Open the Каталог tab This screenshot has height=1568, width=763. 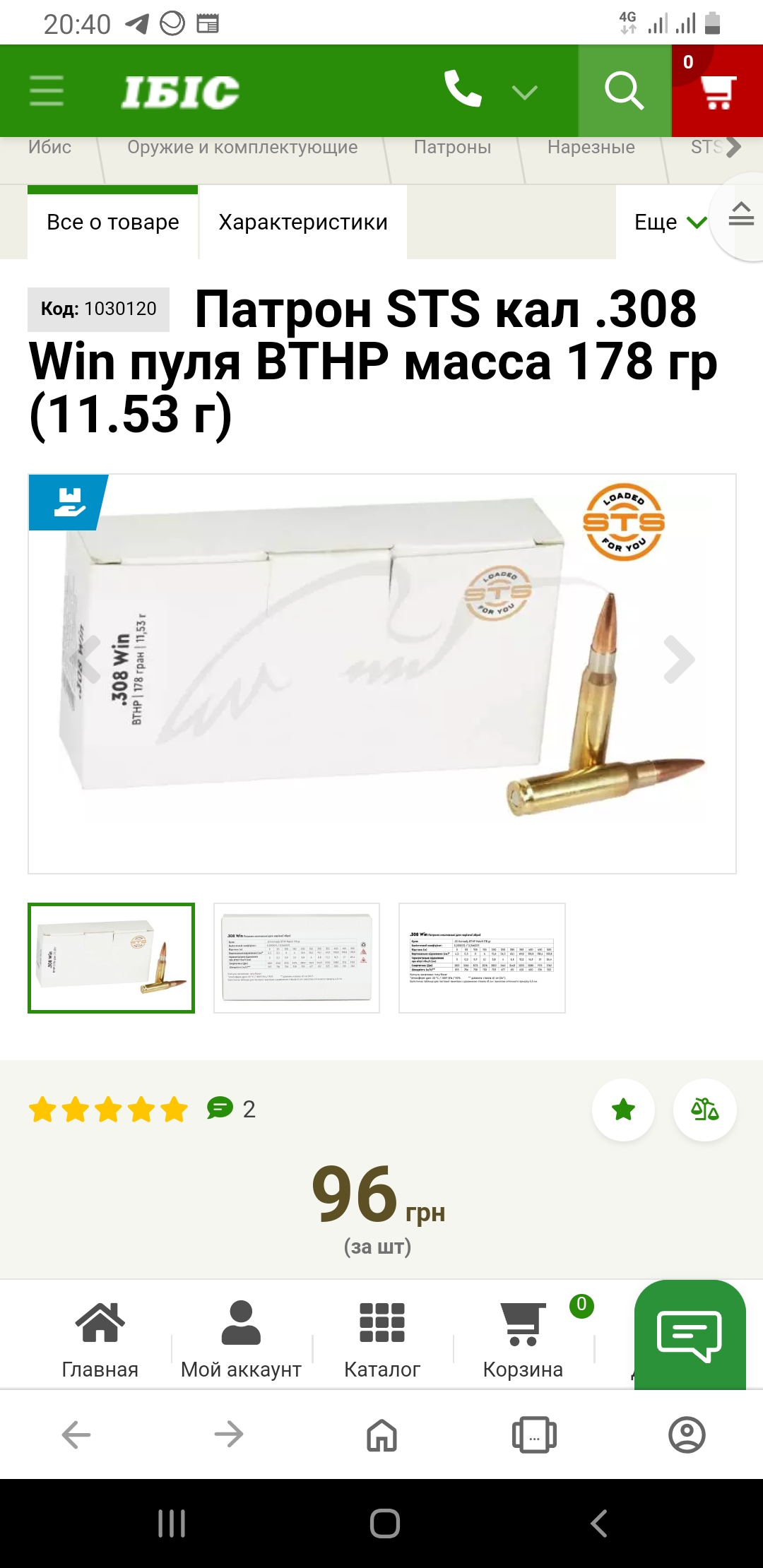coord(382,1339)
